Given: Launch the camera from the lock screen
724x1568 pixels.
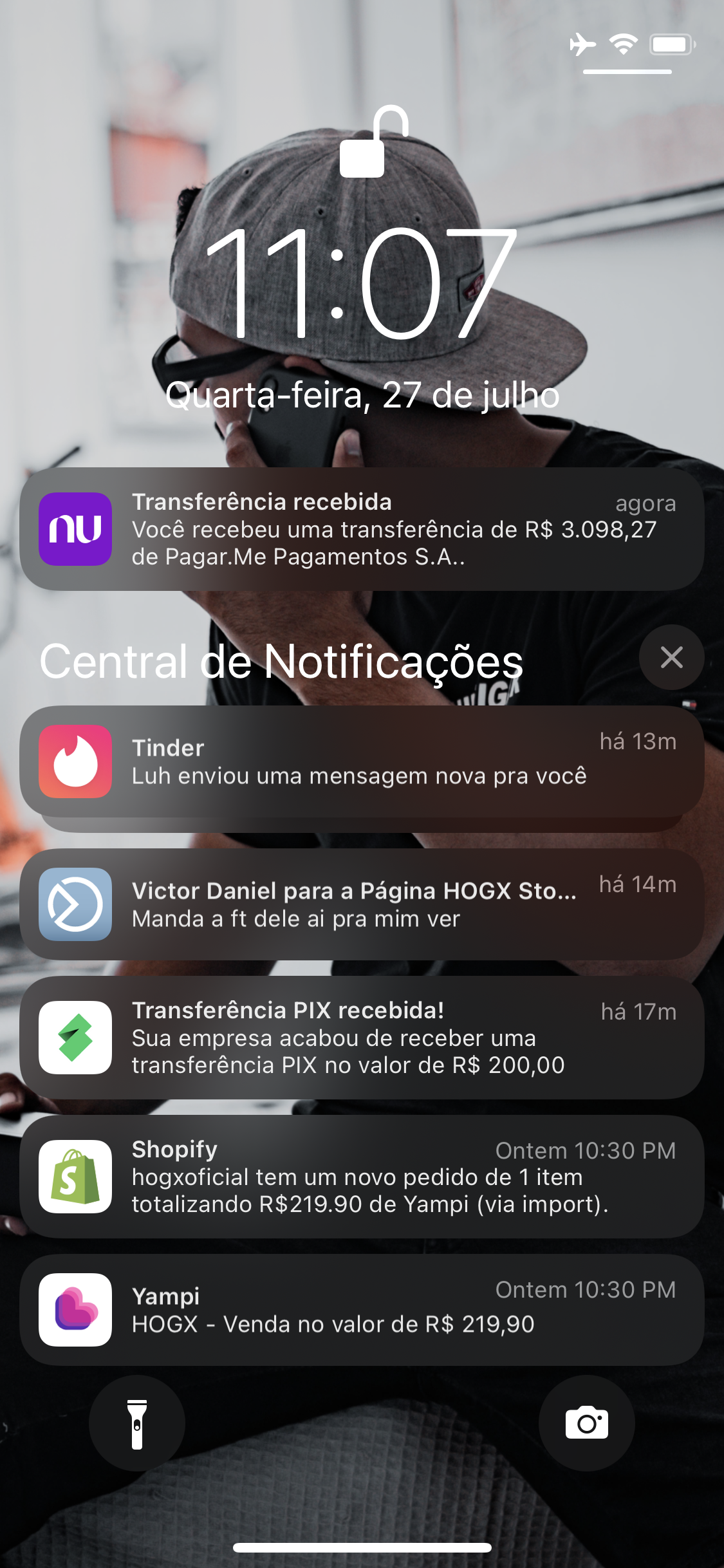Looking at the screenshot, I should point(586,1423).
